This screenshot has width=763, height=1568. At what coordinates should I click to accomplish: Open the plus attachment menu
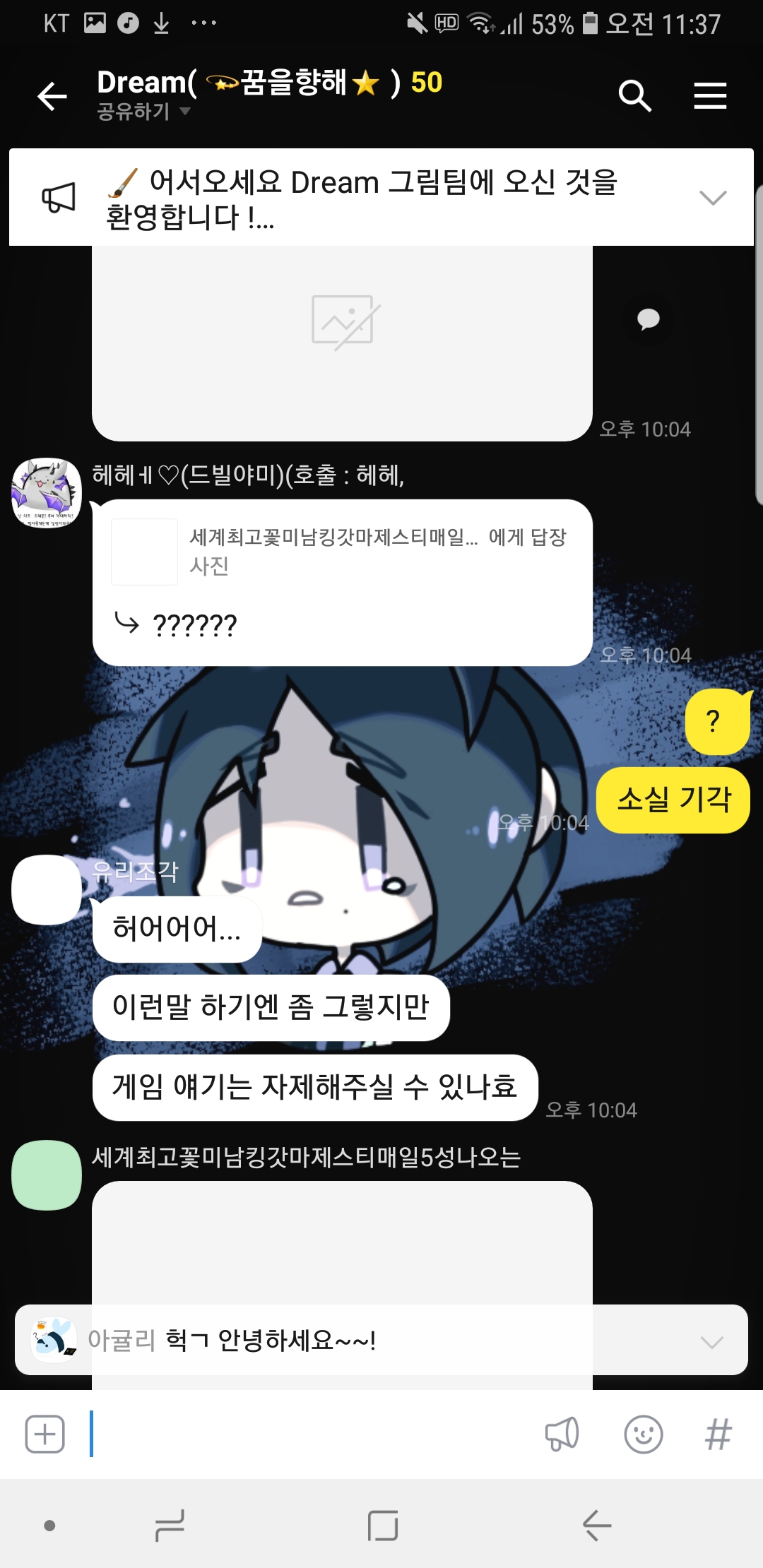pyautogui.click(x=45, y=1435)
